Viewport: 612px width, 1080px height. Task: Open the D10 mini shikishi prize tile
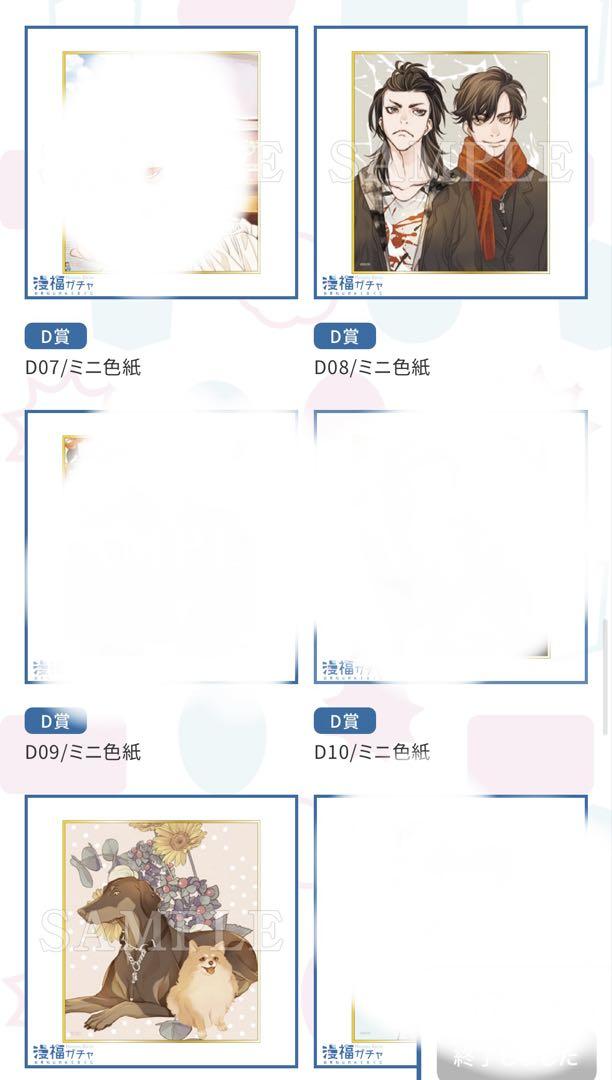pyautogui.click(x=451, y=547)
